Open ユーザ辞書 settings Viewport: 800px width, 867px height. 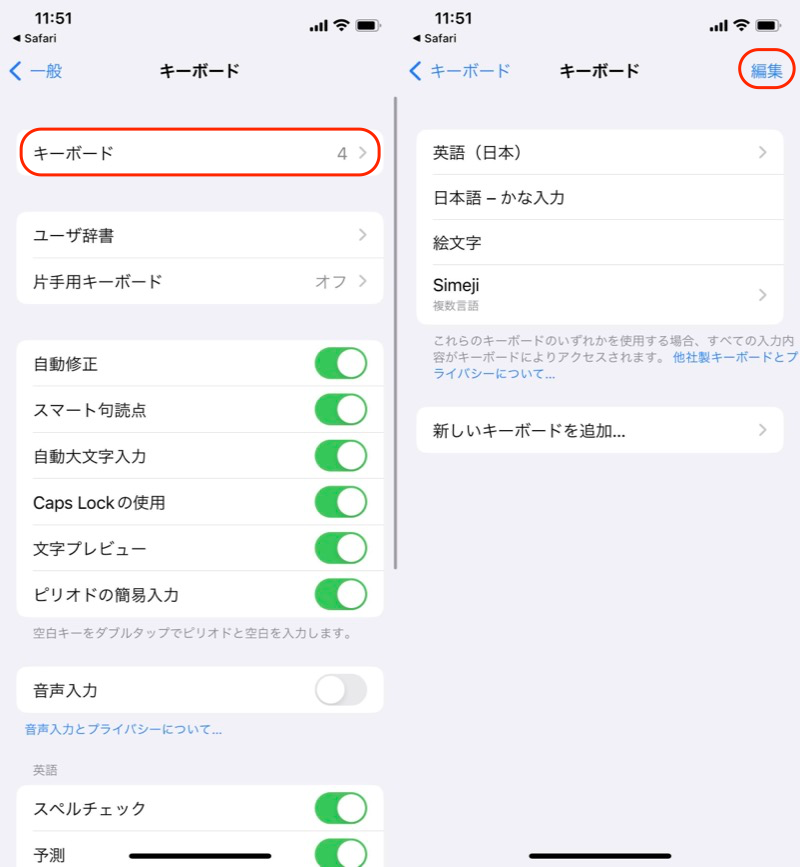coord(200,235)
